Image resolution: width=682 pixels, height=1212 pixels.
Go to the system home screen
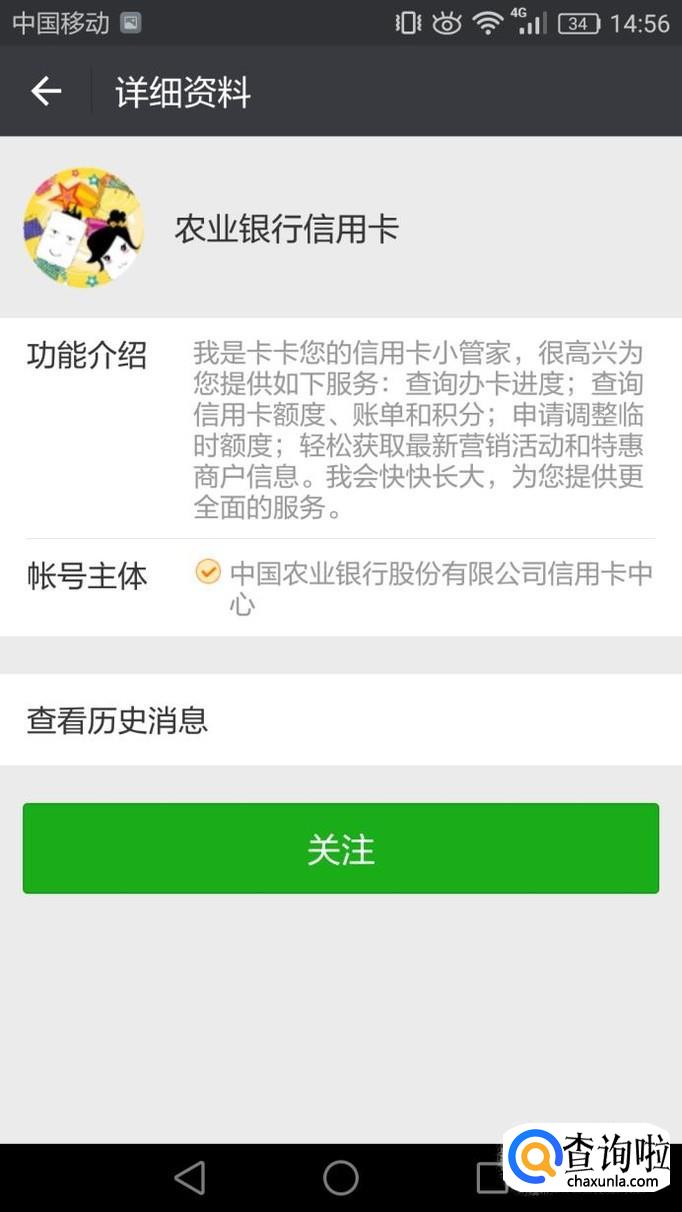341,1177
